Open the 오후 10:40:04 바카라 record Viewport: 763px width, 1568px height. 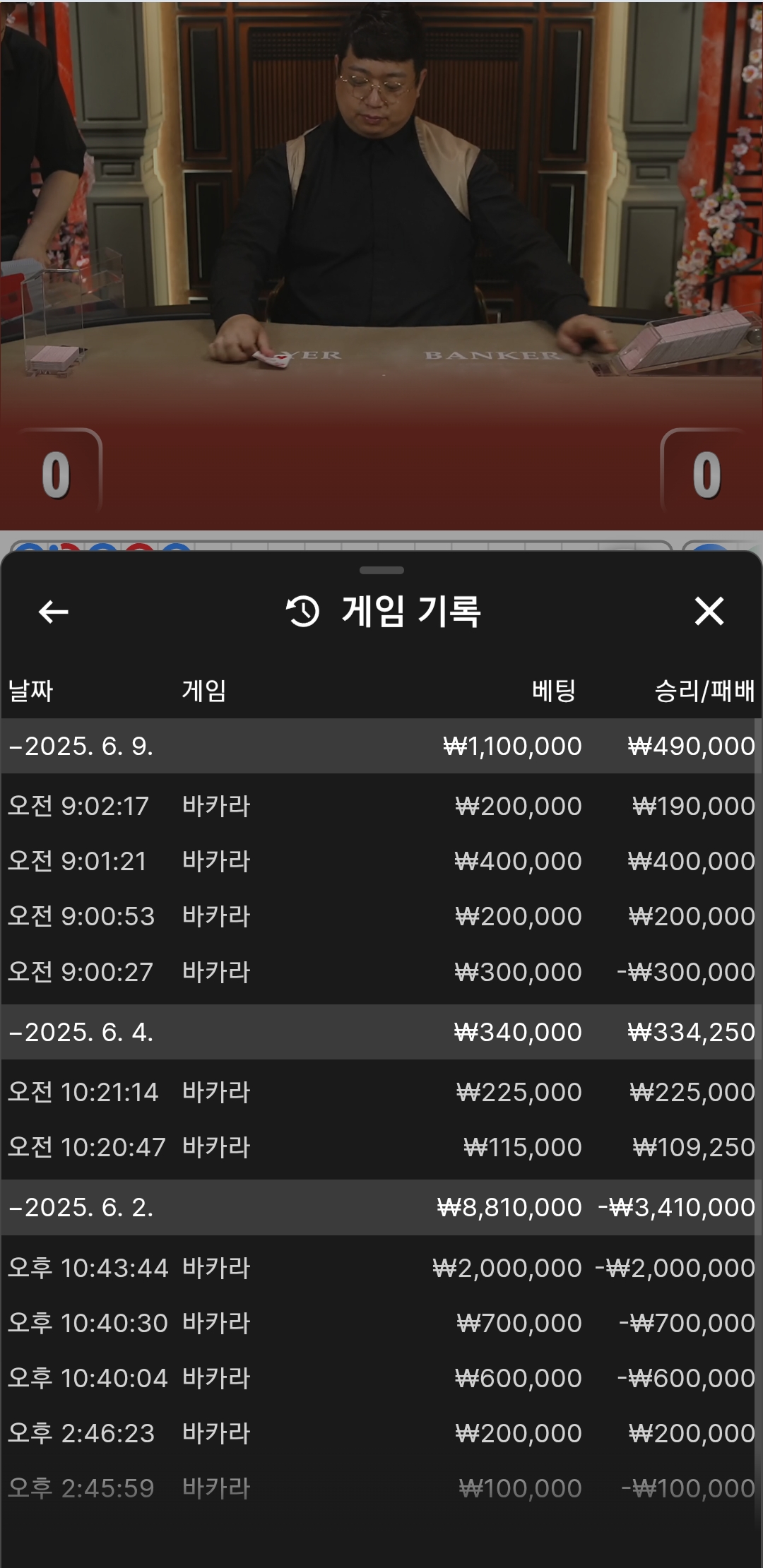coord(379,1378)
